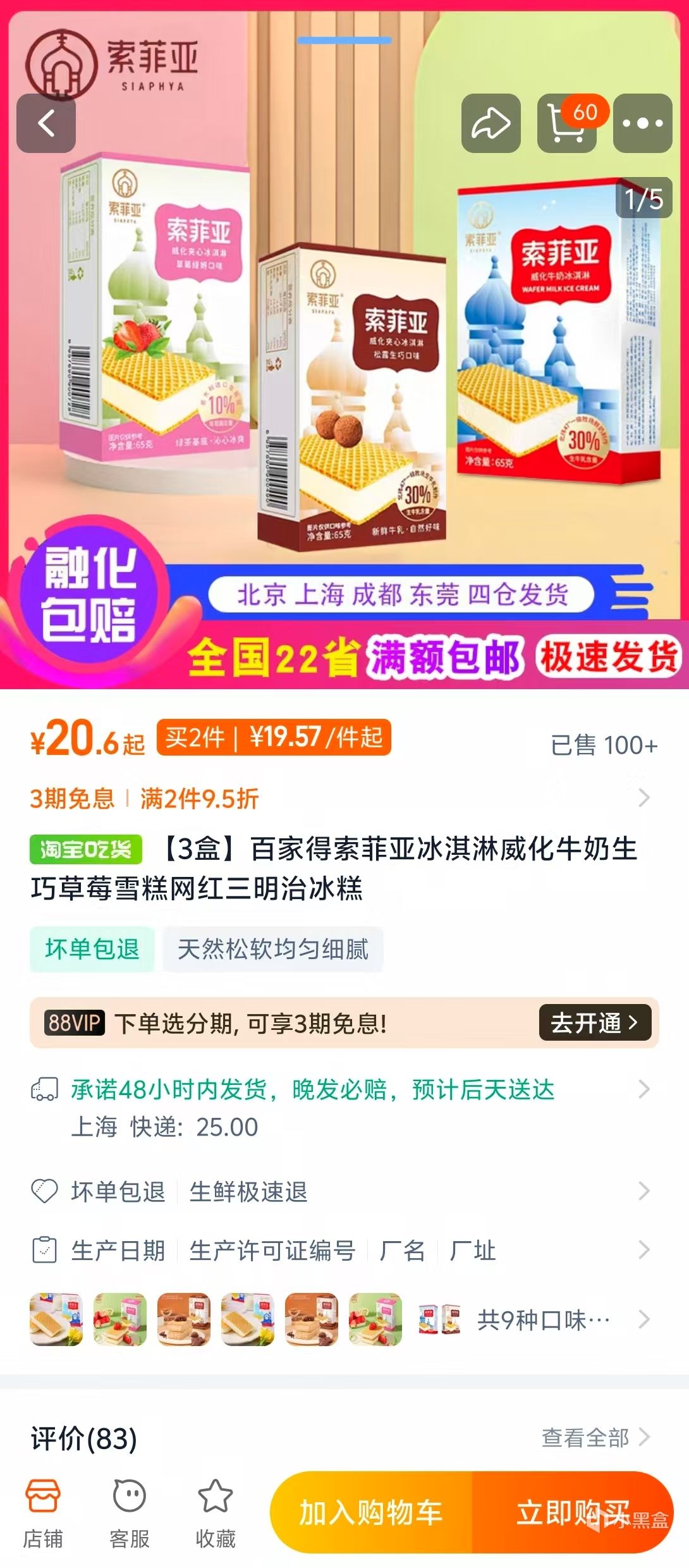Choose from 共9种口味 flavor options
689x1568 pixels.
point(542,1320)
